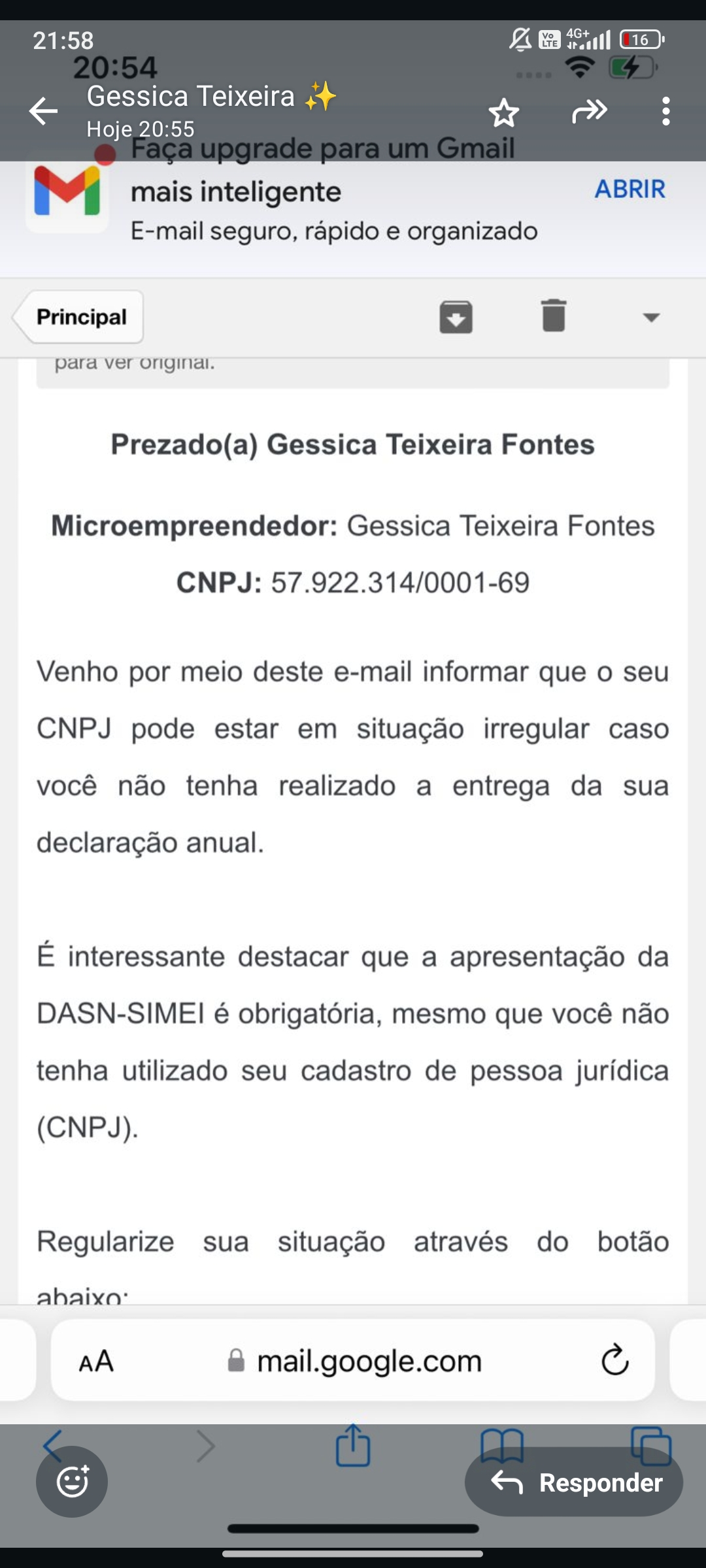Open the three-dot overflow menu
The width and height of the screenshot is (706, 1568).
pyautogui.click(x=665, y=111)
